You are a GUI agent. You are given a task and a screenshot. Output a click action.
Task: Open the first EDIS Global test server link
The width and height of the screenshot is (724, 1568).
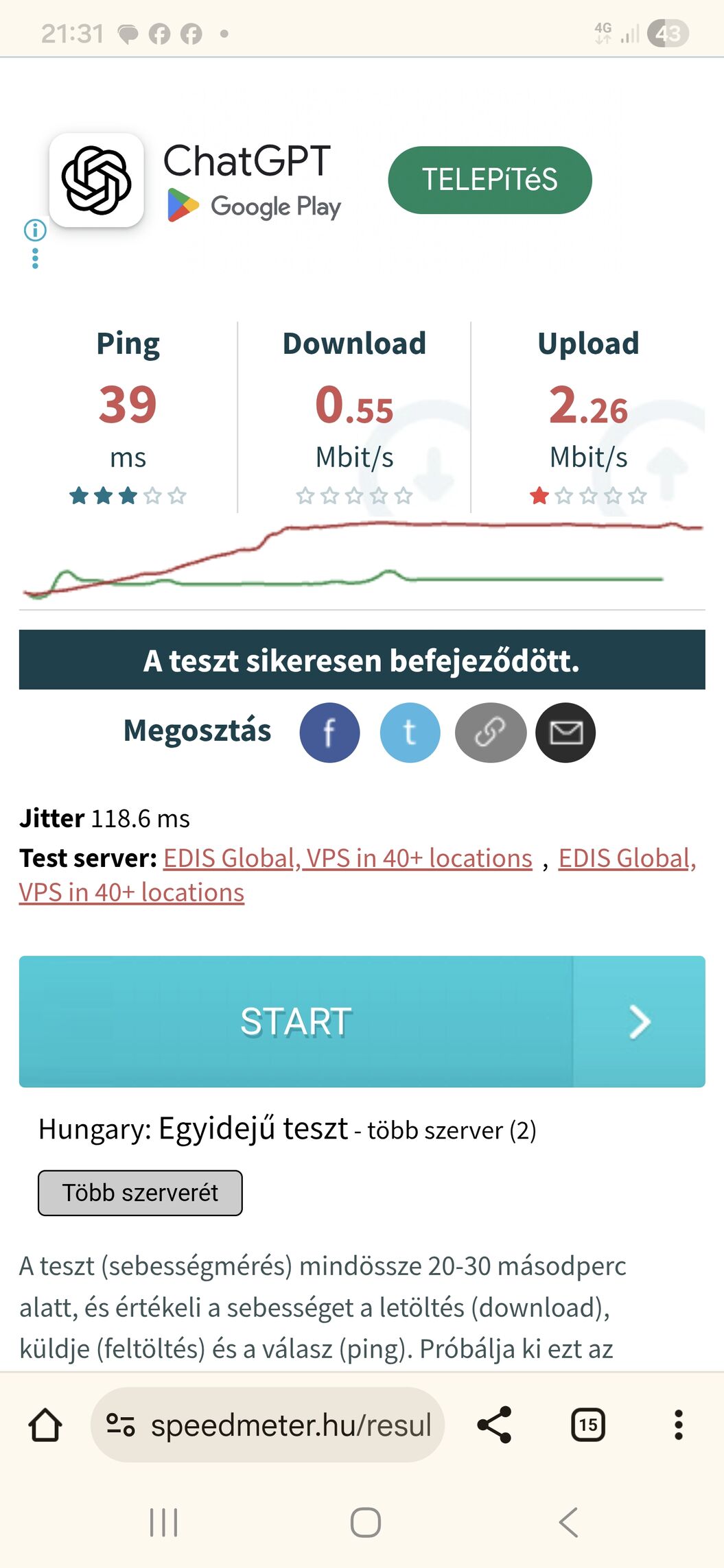(347, 858)
